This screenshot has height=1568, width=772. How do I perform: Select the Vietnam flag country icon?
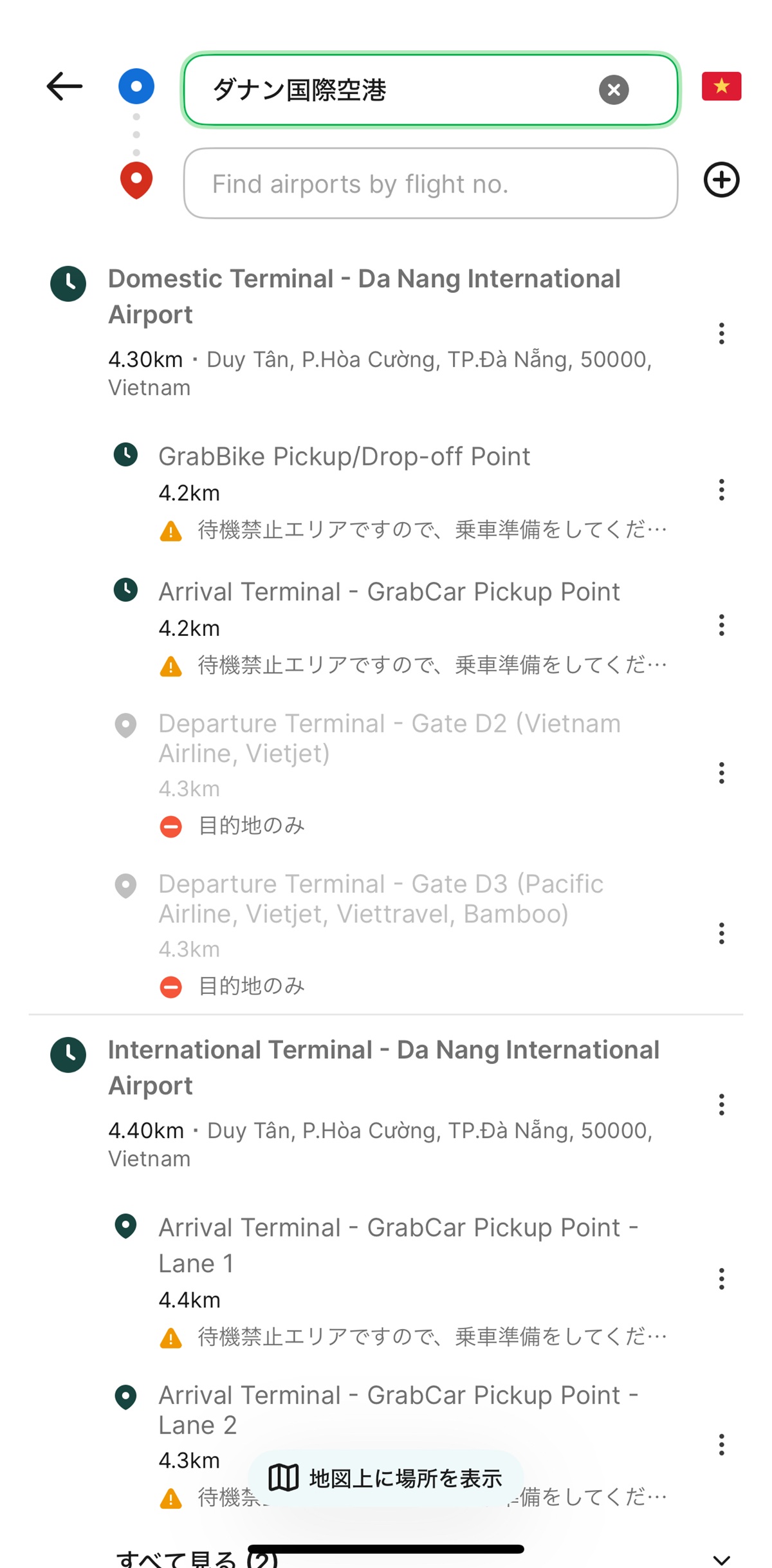721,86
